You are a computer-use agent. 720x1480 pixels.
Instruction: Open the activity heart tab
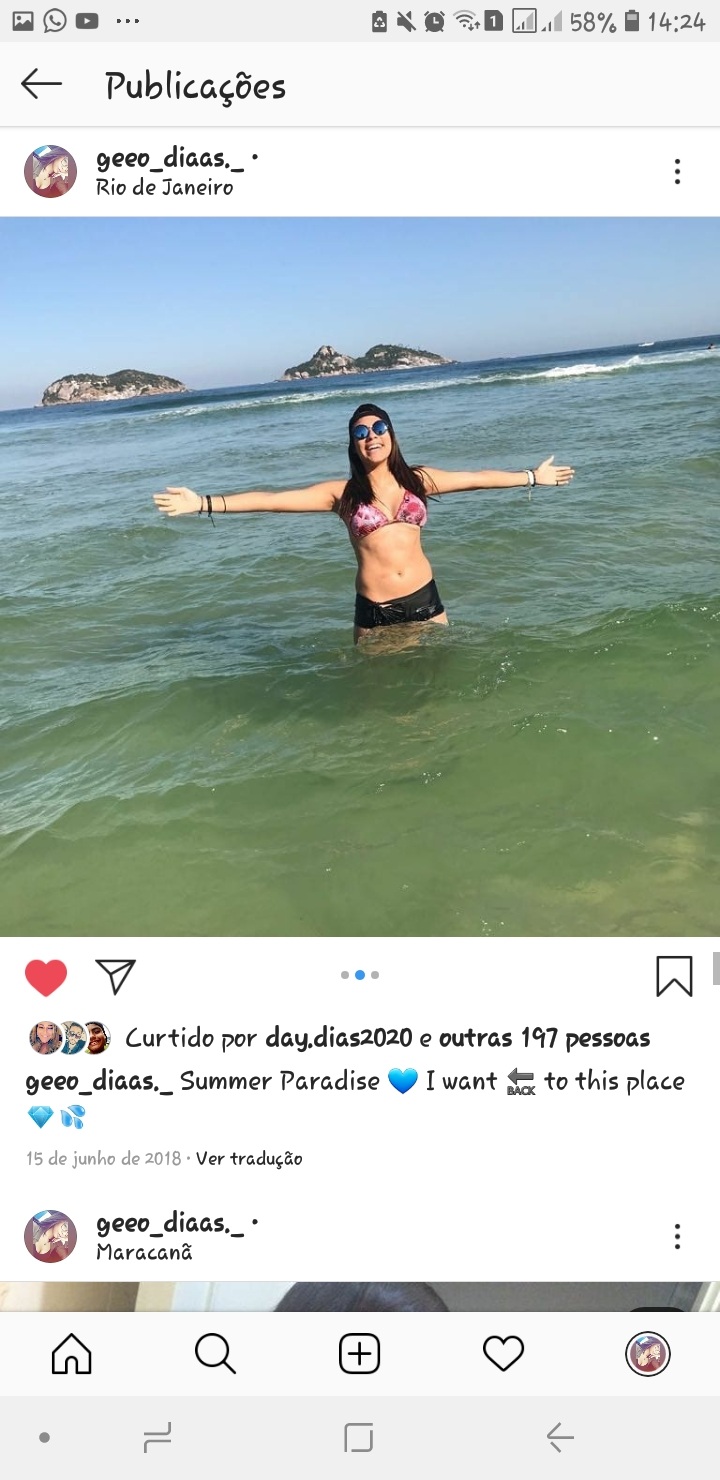click(x=503, y=1354)
